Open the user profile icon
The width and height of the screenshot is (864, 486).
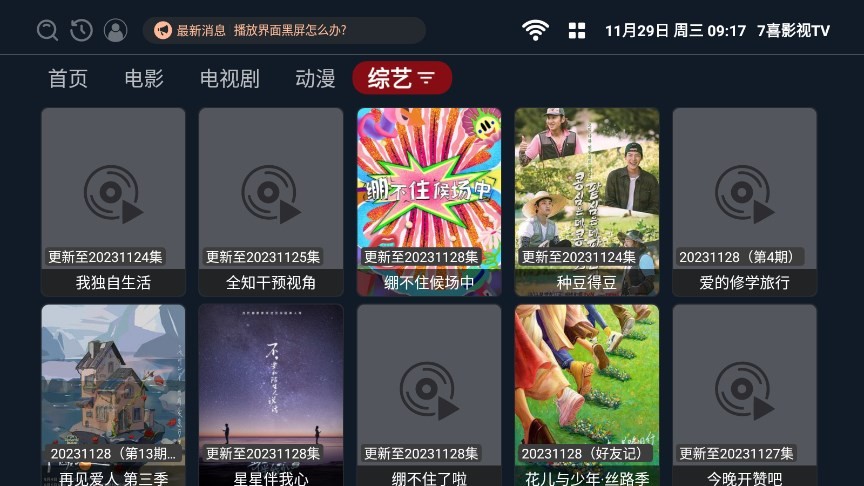click(x=116, y=31)
